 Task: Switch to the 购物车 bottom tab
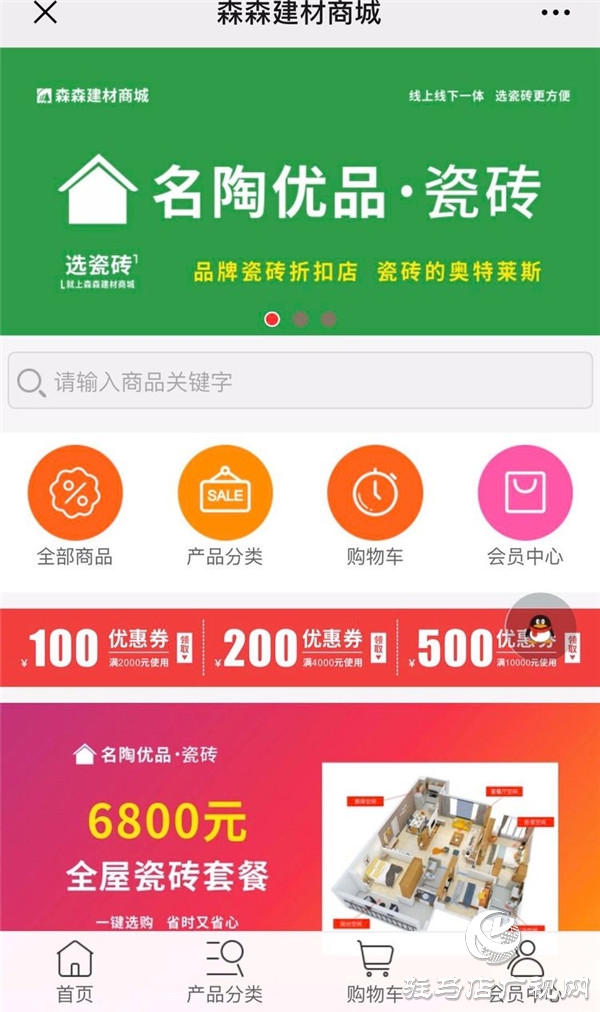(x=375, y=972)
